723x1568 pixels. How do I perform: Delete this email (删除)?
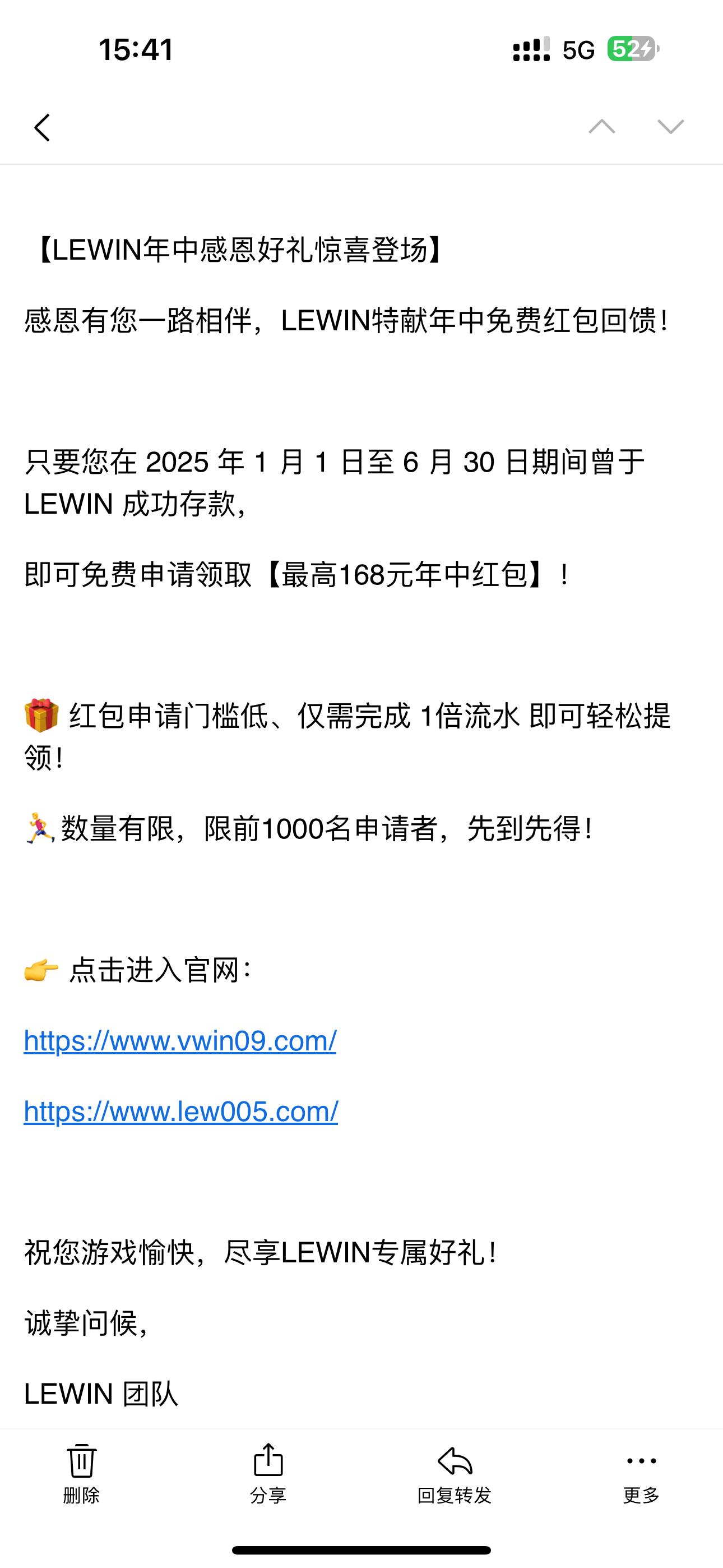81,1472
